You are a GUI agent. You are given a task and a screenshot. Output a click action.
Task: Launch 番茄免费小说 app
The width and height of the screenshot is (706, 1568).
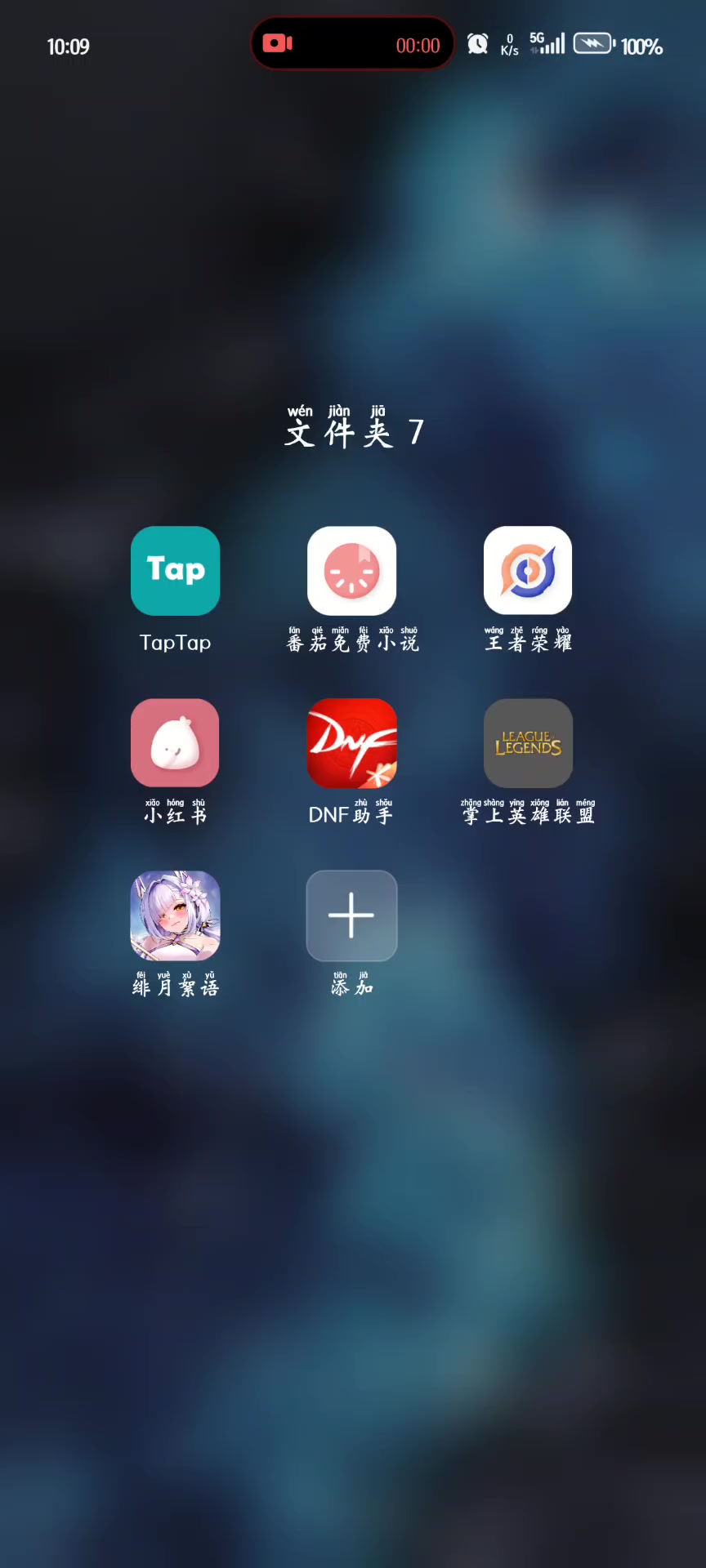pos(351,571)
